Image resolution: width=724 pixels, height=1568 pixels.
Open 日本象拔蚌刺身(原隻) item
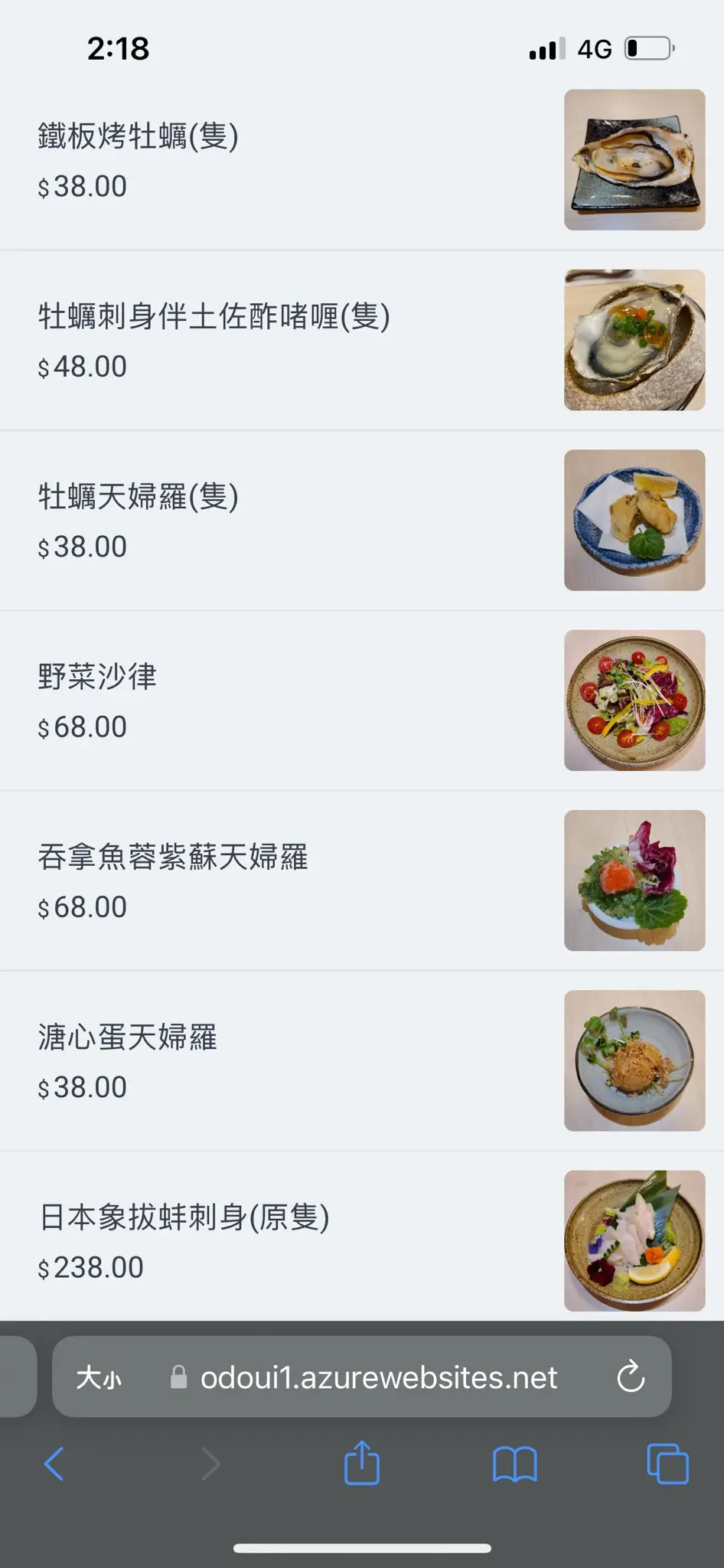pyautogui.click(x=184, y=1217)
